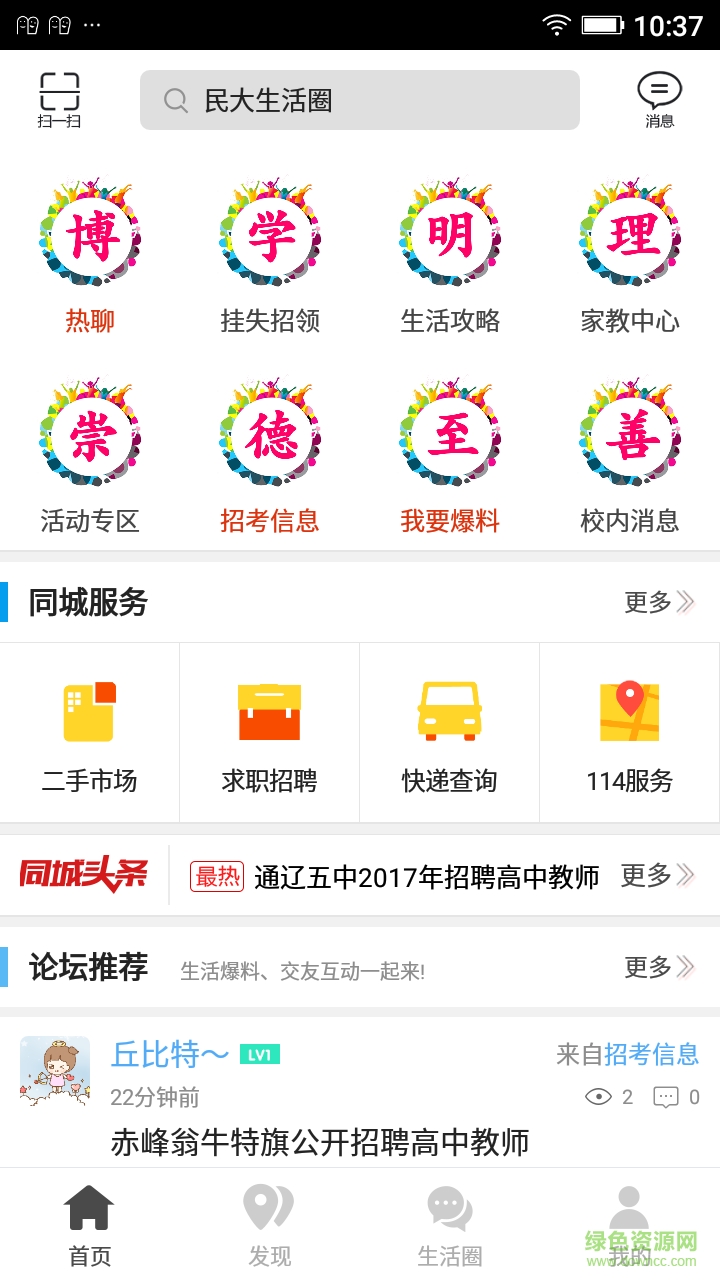Image resolution: width=720 pixels, height=1280 pixels.
Task: Show more 同城服务 services
Action: (659, 602)
